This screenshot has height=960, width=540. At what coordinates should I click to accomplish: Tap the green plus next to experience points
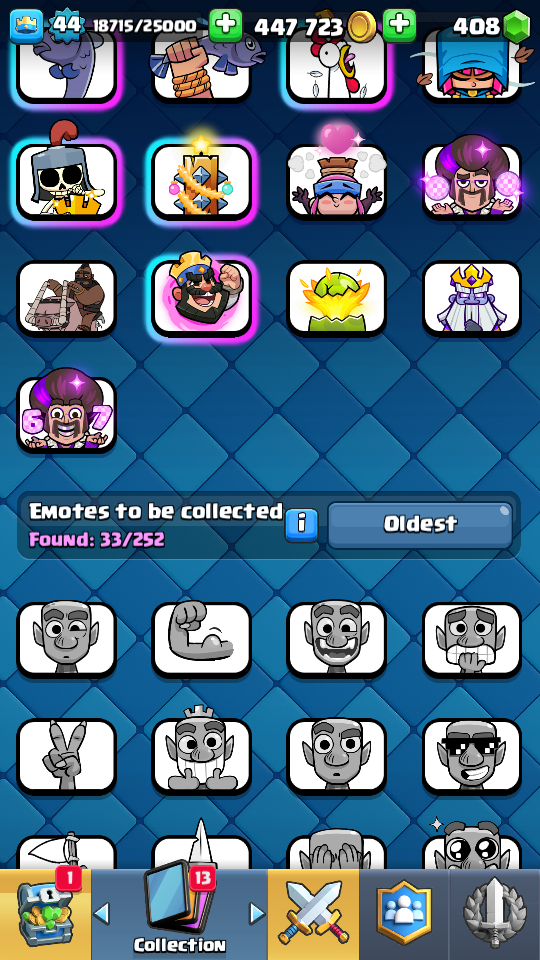tap(226, 25)
